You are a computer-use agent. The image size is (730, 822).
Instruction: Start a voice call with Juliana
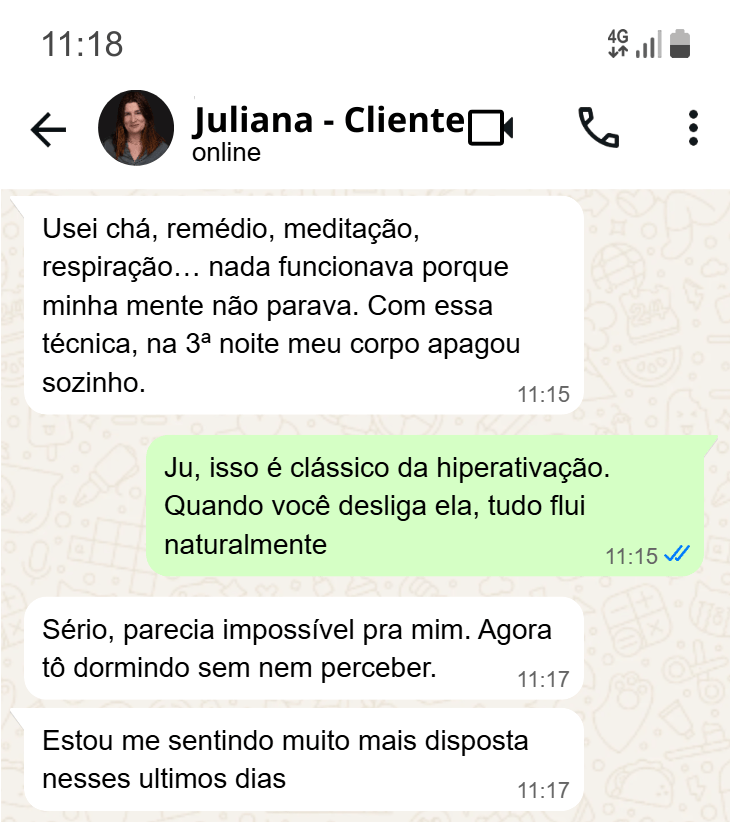point(598,128)
